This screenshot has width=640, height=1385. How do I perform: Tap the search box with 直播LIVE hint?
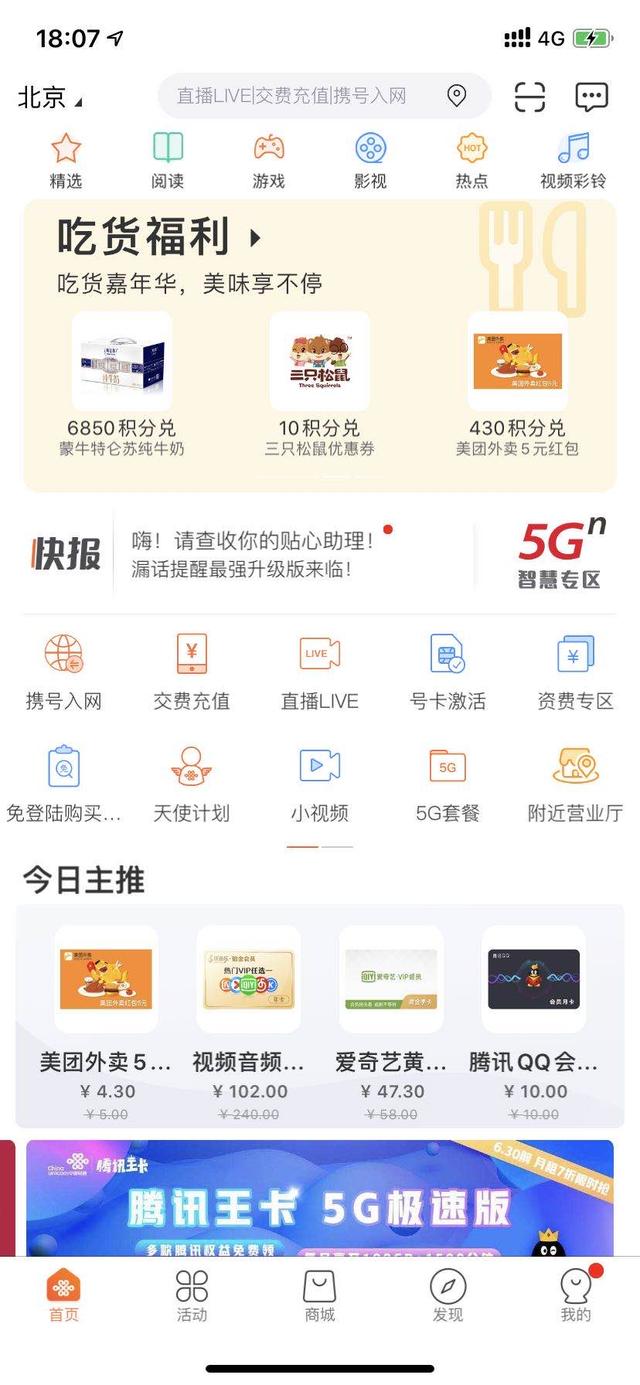pos(324,96)
